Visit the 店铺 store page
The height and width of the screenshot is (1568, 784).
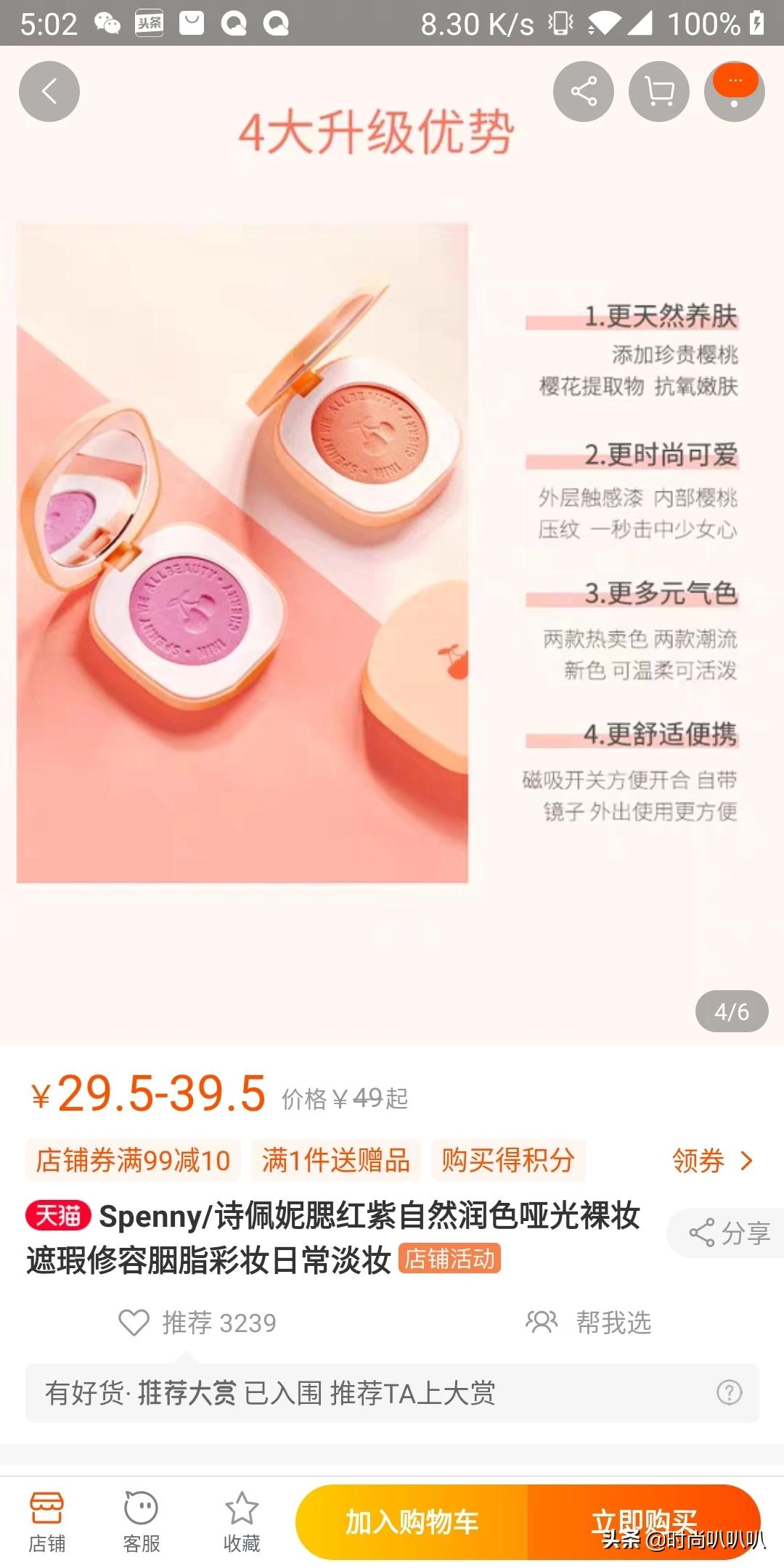click(x=47, y=1522)
